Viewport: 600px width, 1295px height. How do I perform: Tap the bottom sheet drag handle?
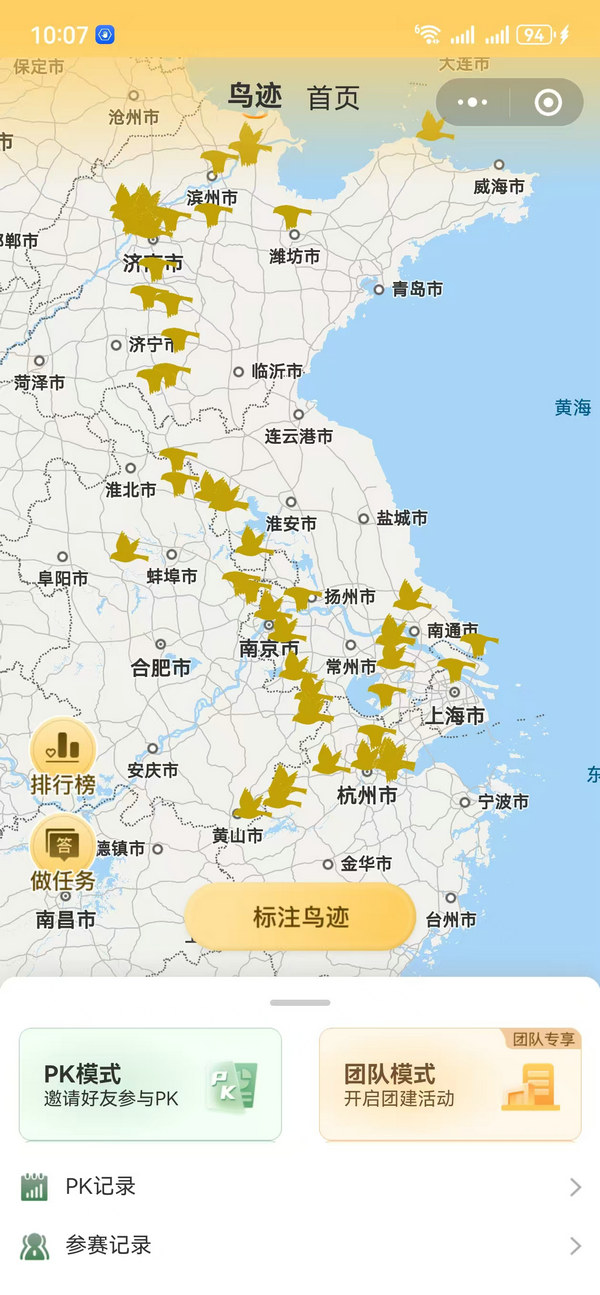[x=300, y=1002]
